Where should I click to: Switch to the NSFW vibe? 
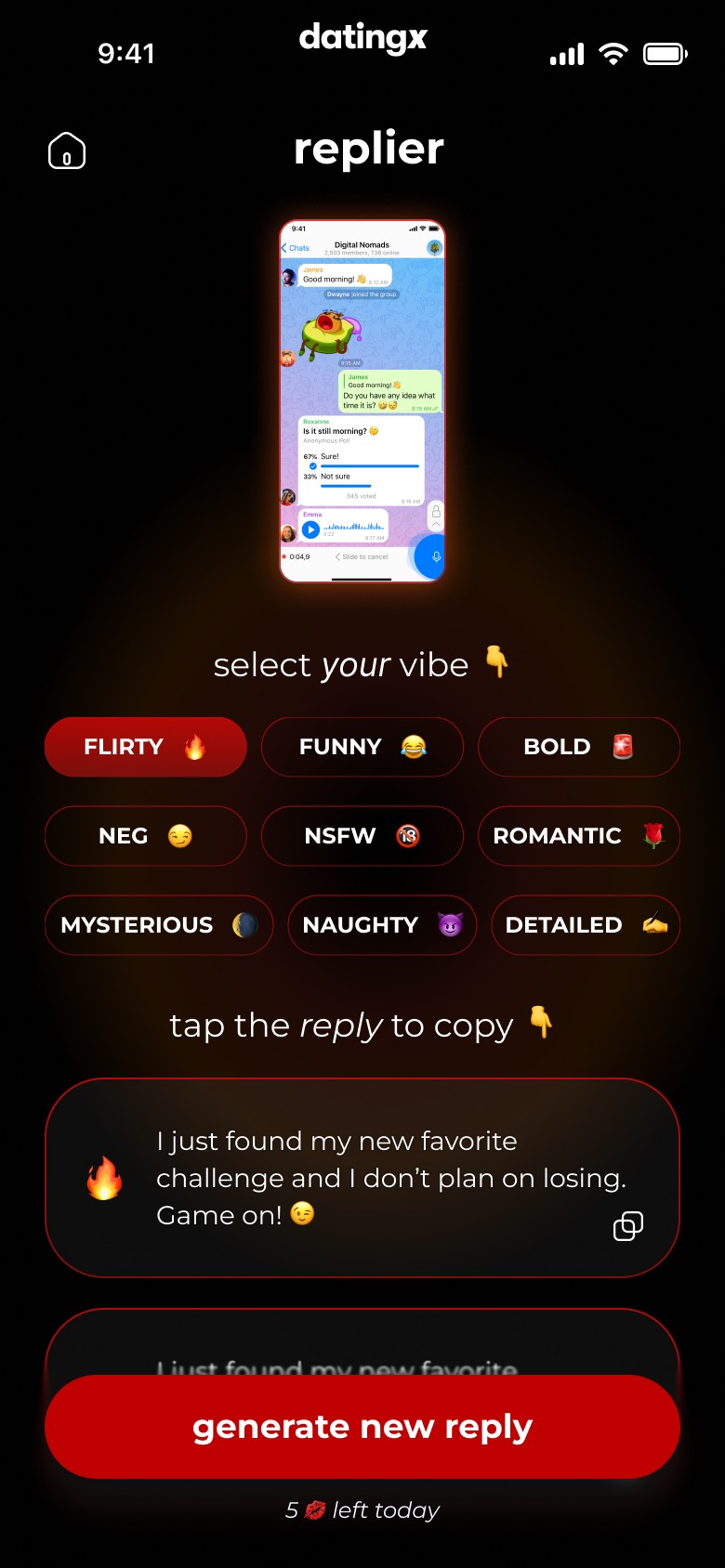pos(362,836)
